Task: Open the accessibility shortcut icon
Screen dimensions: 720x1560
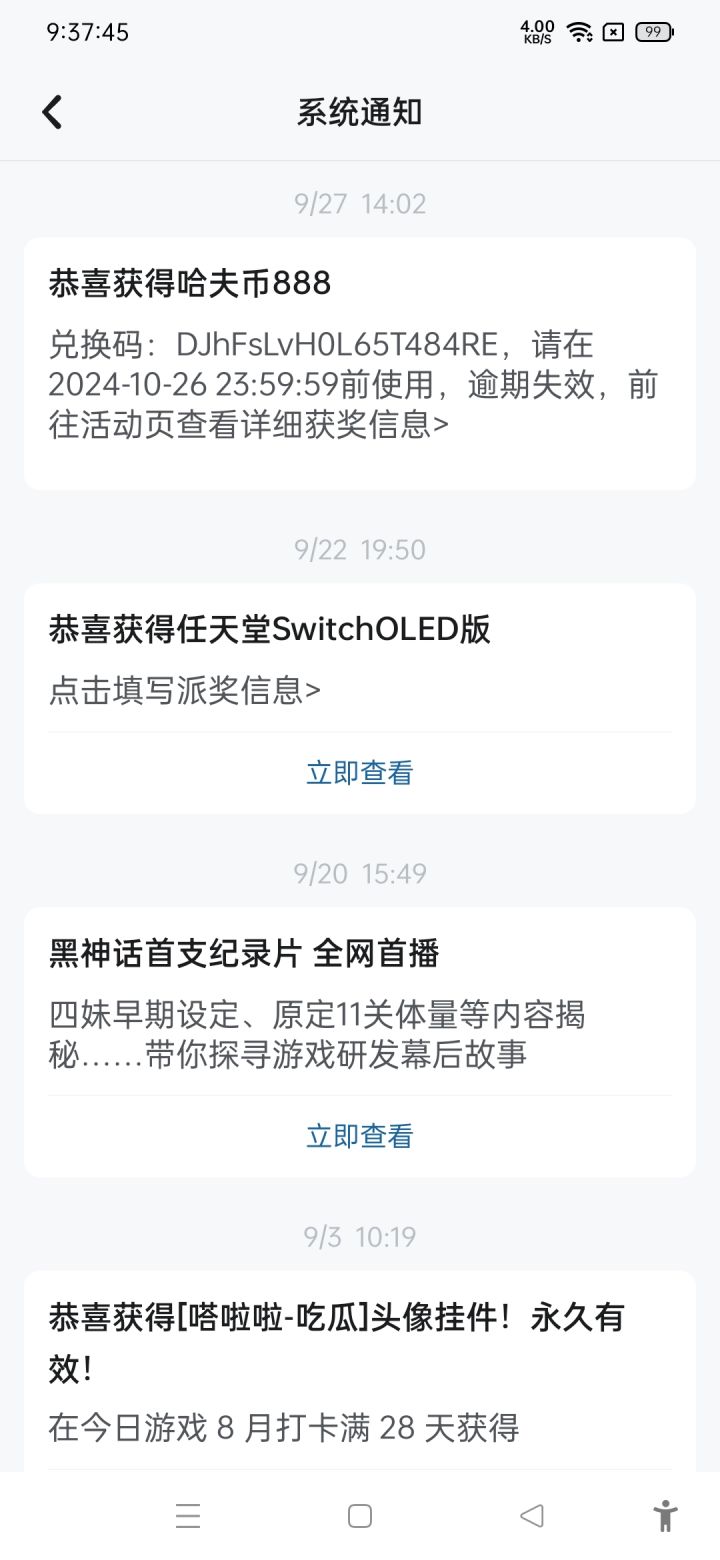Action: tap(665, 1516)
